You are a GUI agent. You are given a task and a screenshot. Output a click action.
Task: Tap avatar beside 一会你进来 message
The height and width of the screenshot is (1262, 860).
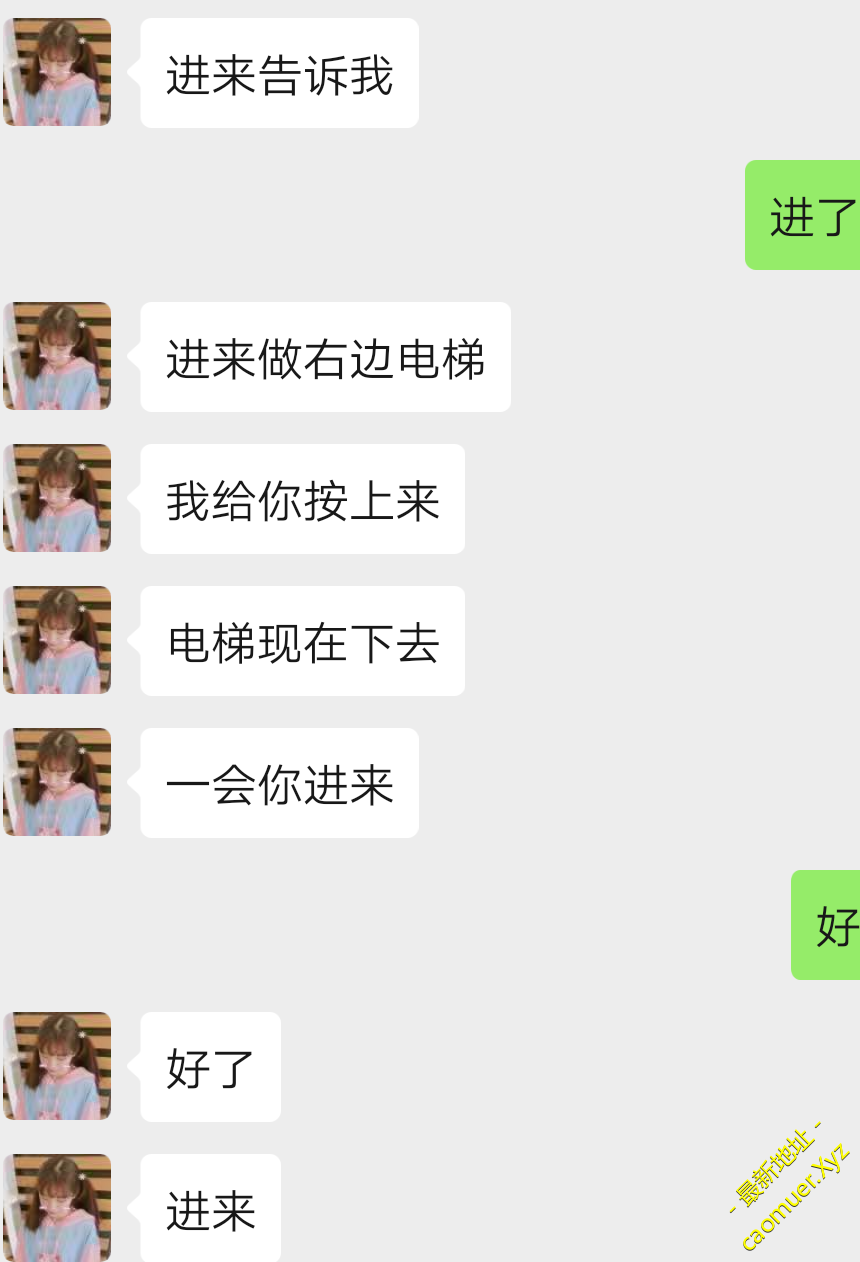coord(57,782)
